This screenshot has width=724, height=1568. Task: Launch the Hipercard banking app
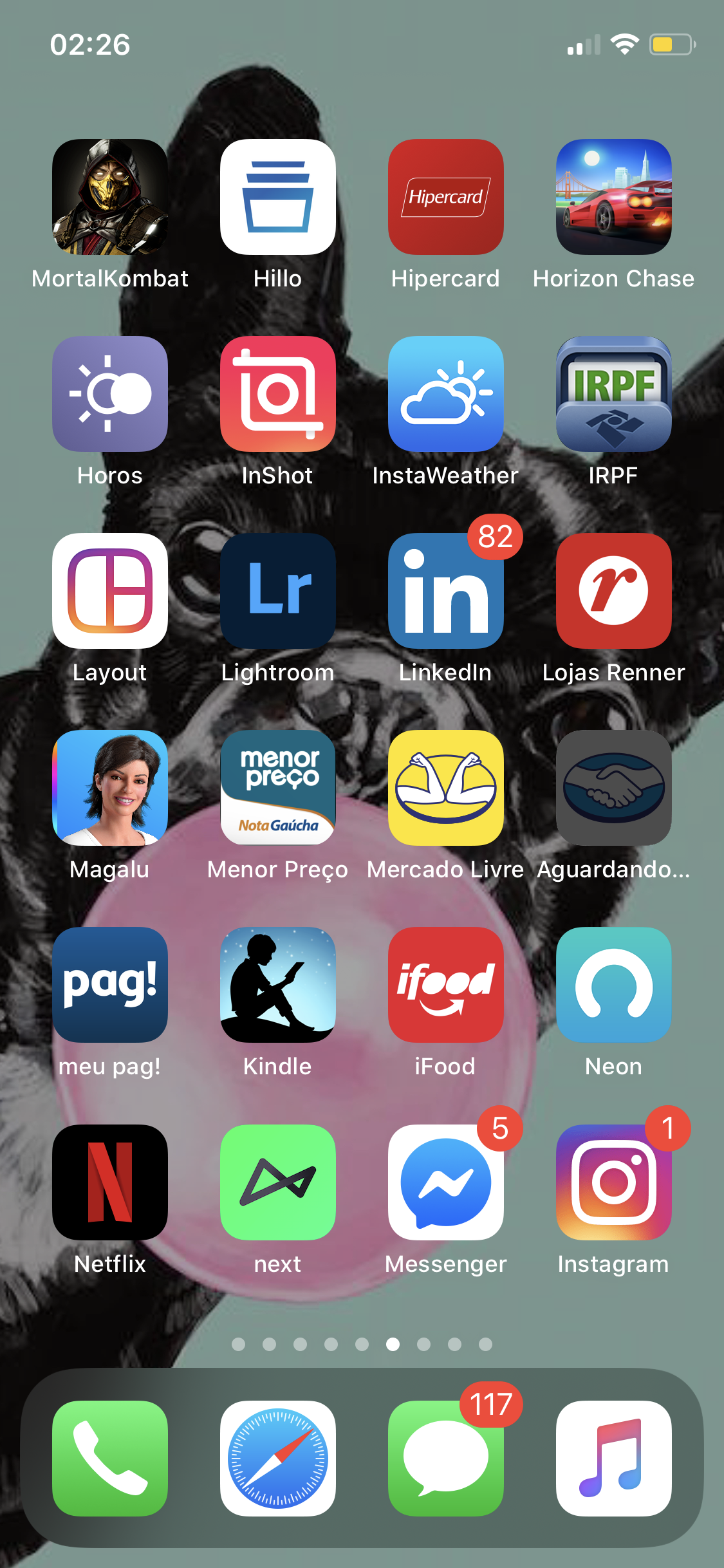(x=445, y=198)
